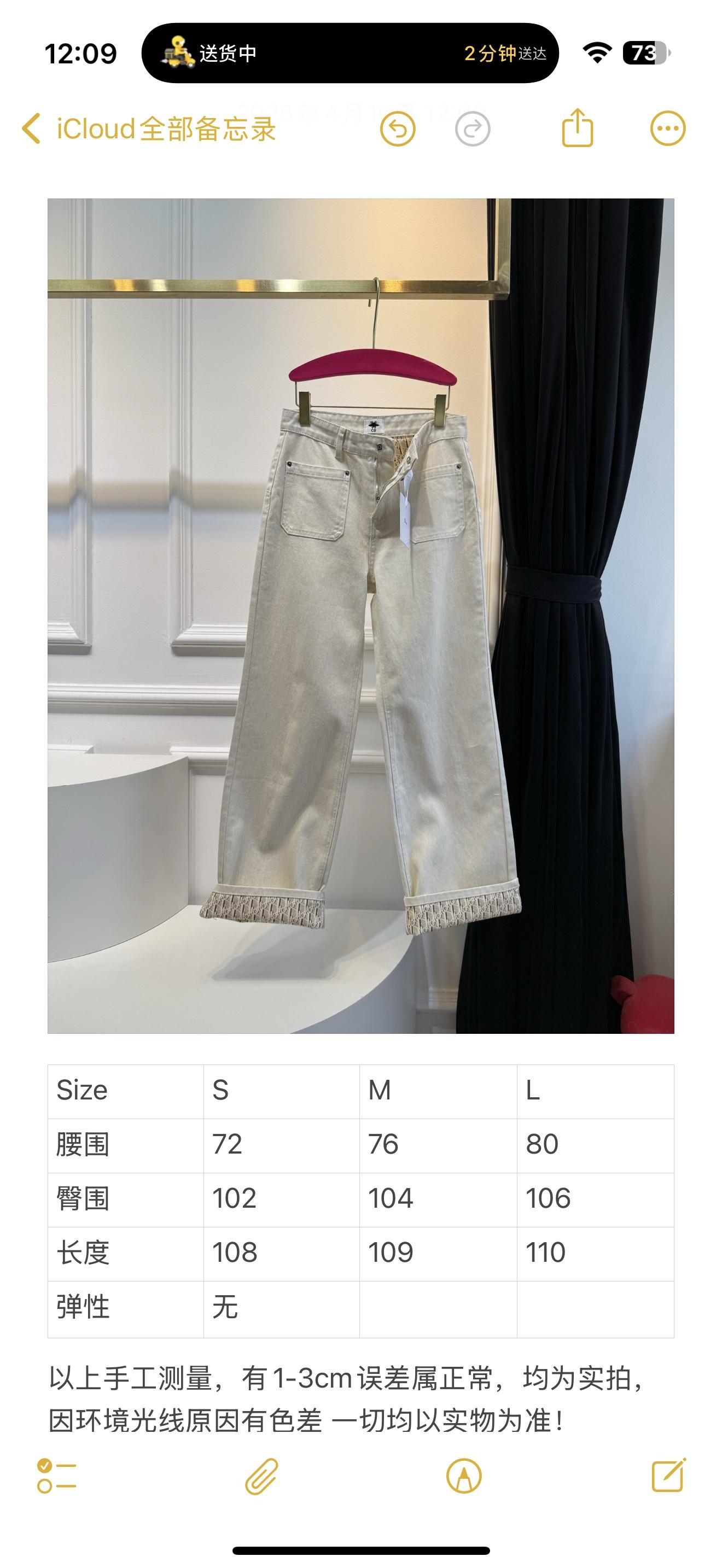Open the jeans photo attachment
Image resolution: width=722 pixels, height=1568 pixels.
(360, 616)
